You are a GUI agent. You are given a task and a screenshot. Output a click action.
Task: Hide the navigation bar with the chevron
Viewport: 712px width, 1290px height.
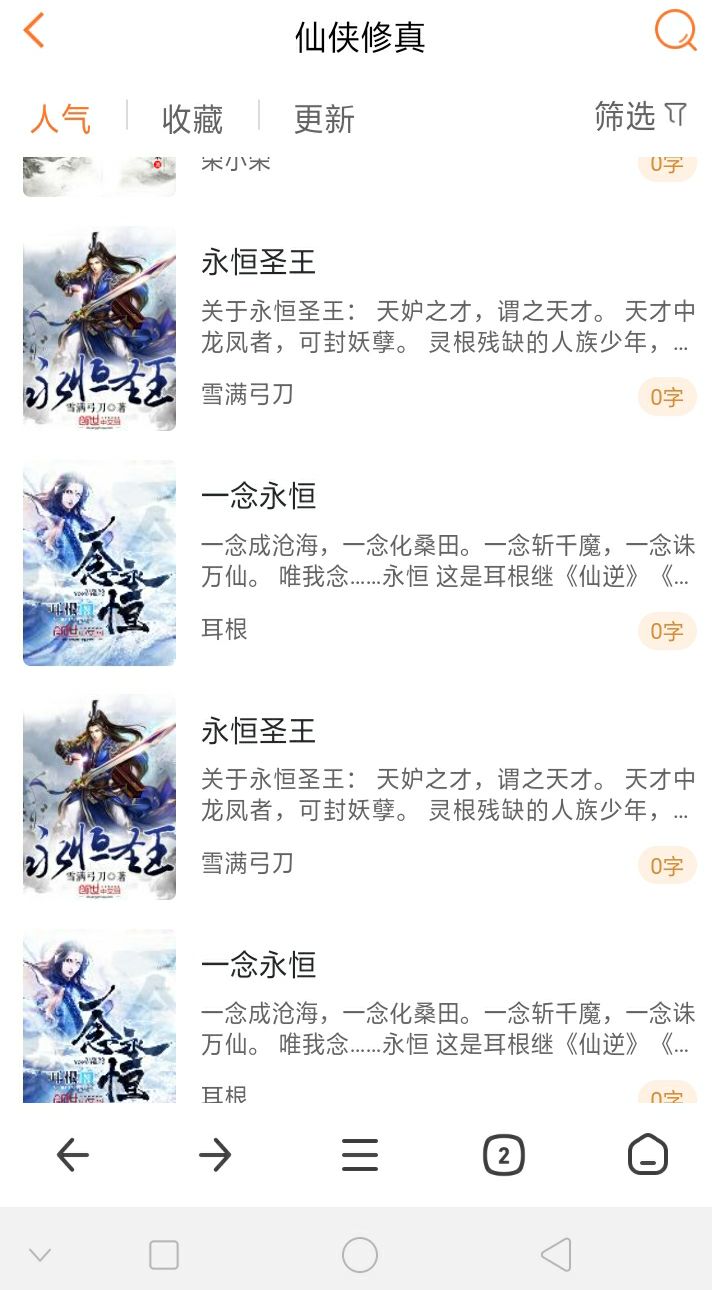40,1254
